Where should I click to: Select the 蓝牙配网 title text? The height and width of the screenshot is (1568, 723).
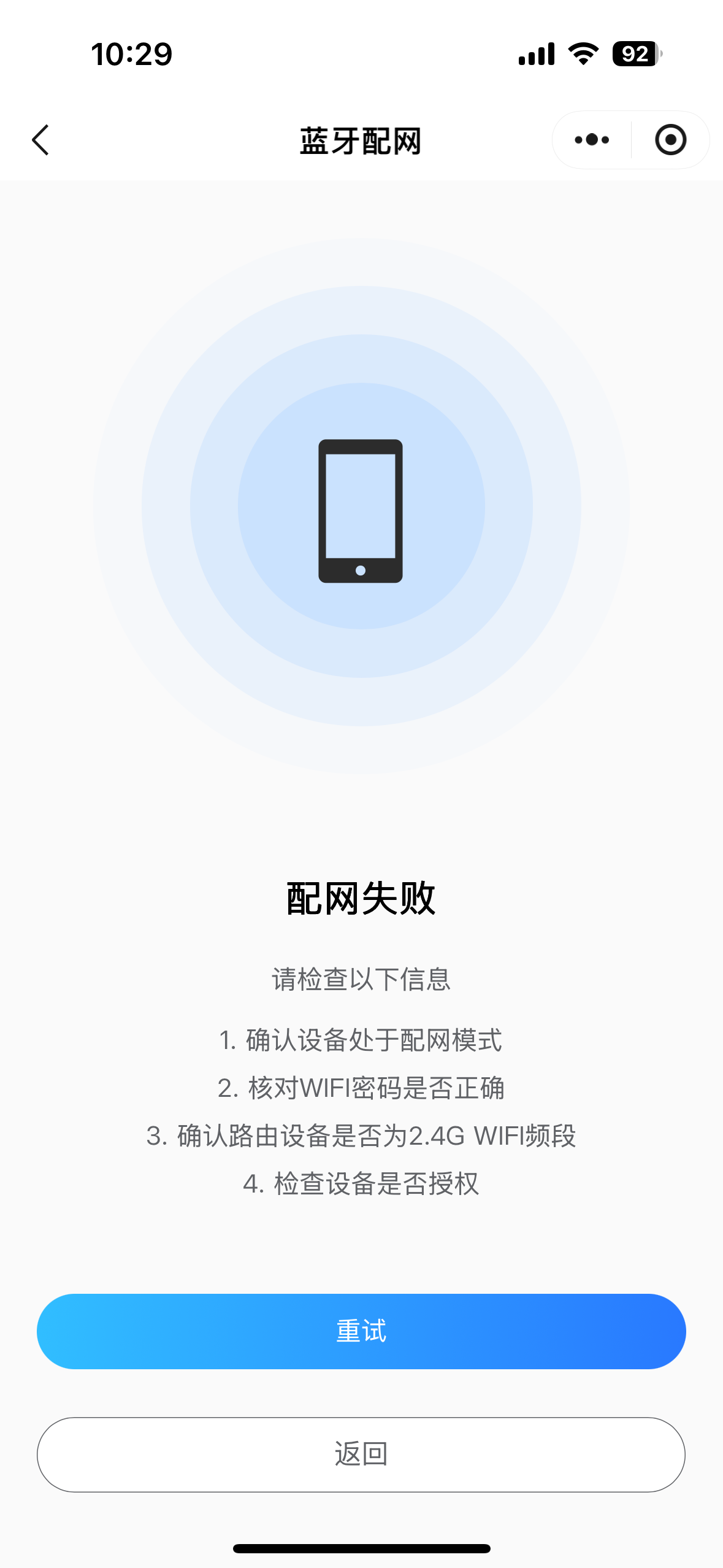pyautogui.click(x=361, y=140)
